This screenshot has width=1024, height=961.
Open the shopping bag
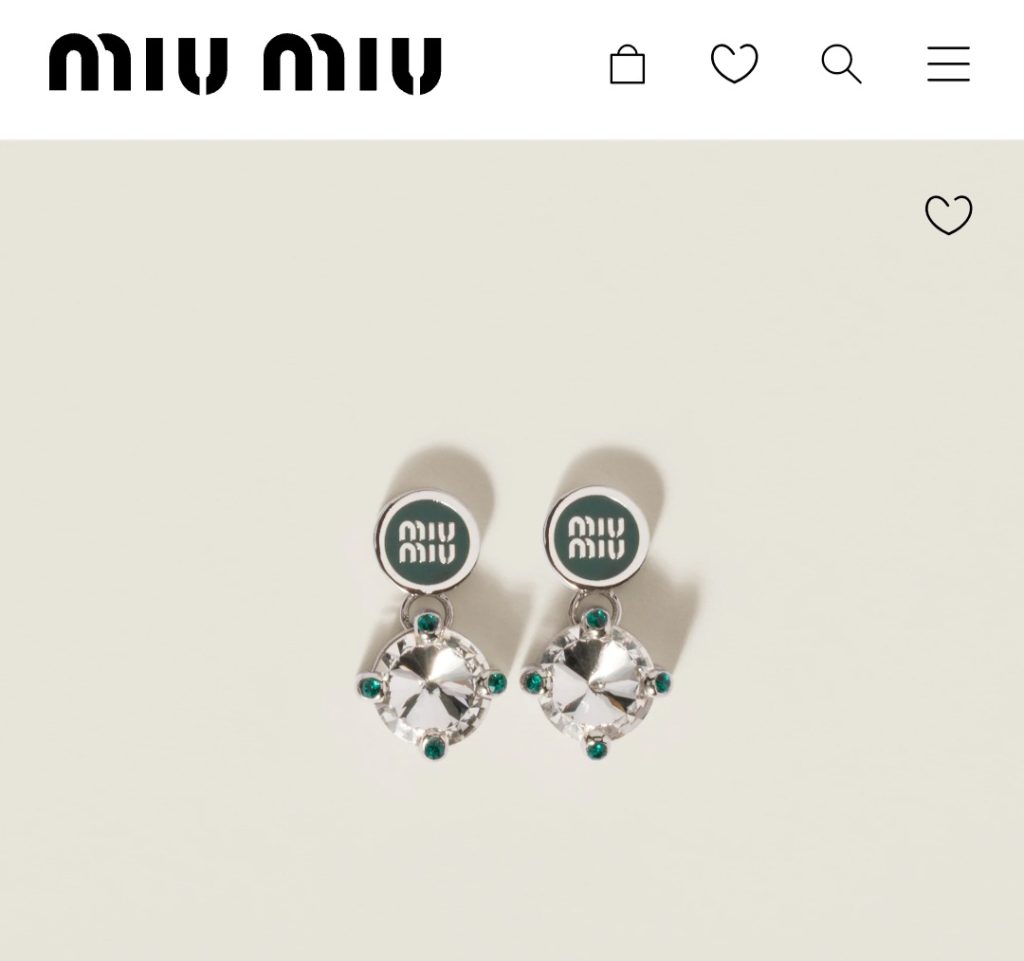click(x=627, y=65)
